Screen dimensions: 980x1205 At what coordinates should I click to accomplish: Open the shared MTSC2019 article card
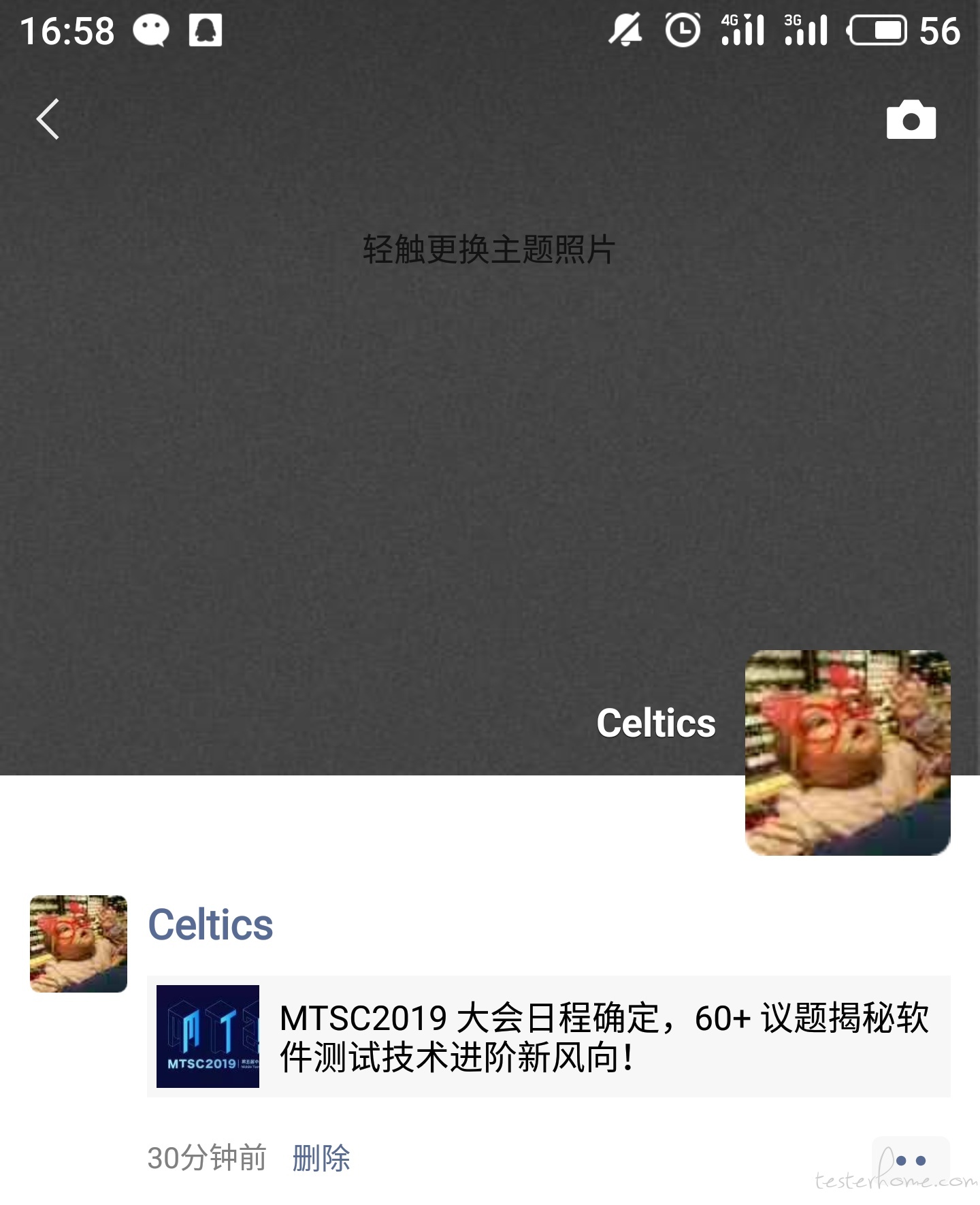[x=549, y=1036]
